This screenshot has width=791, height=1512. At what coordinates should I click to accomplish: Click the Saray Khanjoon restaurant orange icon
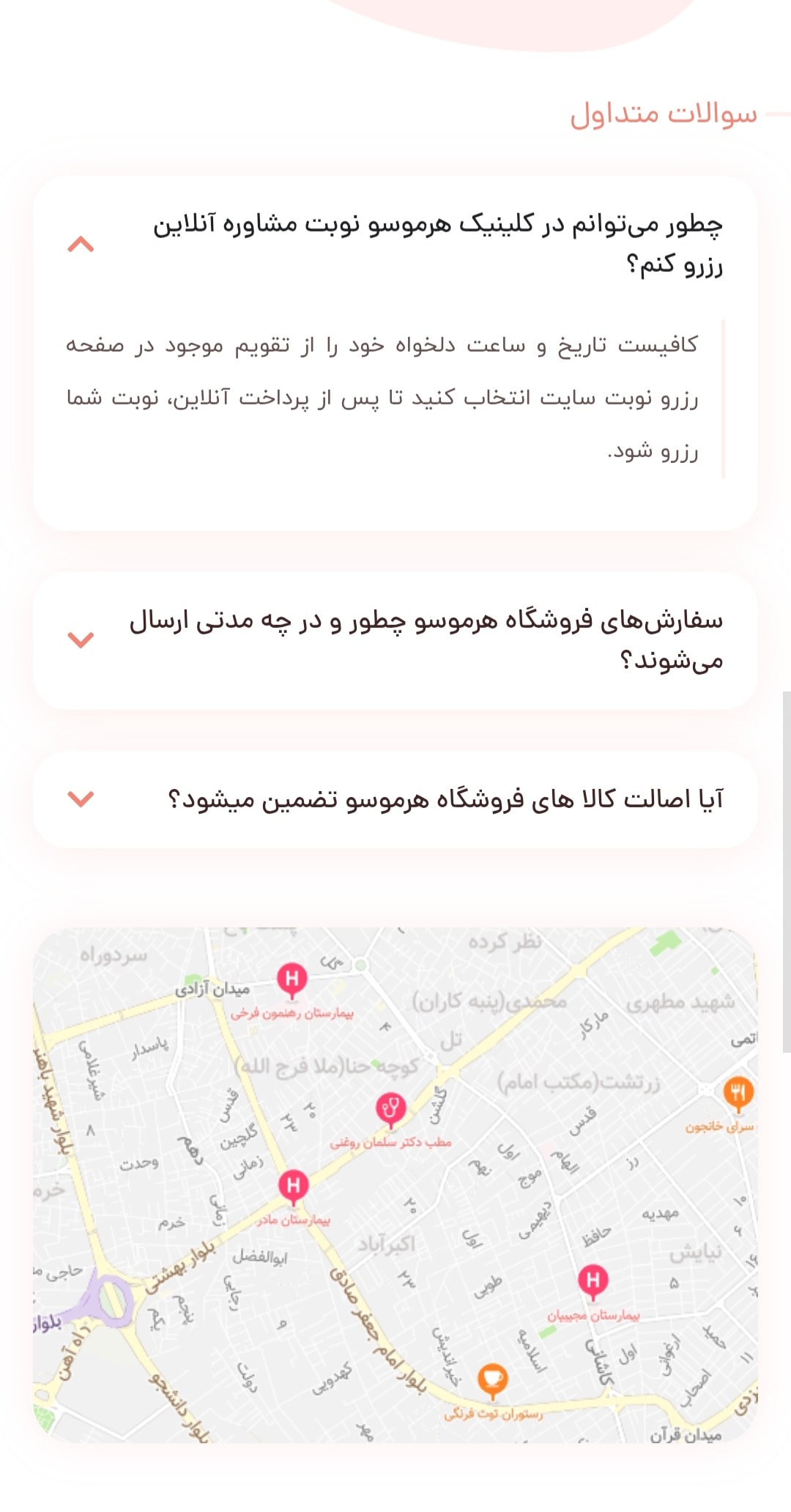point(738,1091)
